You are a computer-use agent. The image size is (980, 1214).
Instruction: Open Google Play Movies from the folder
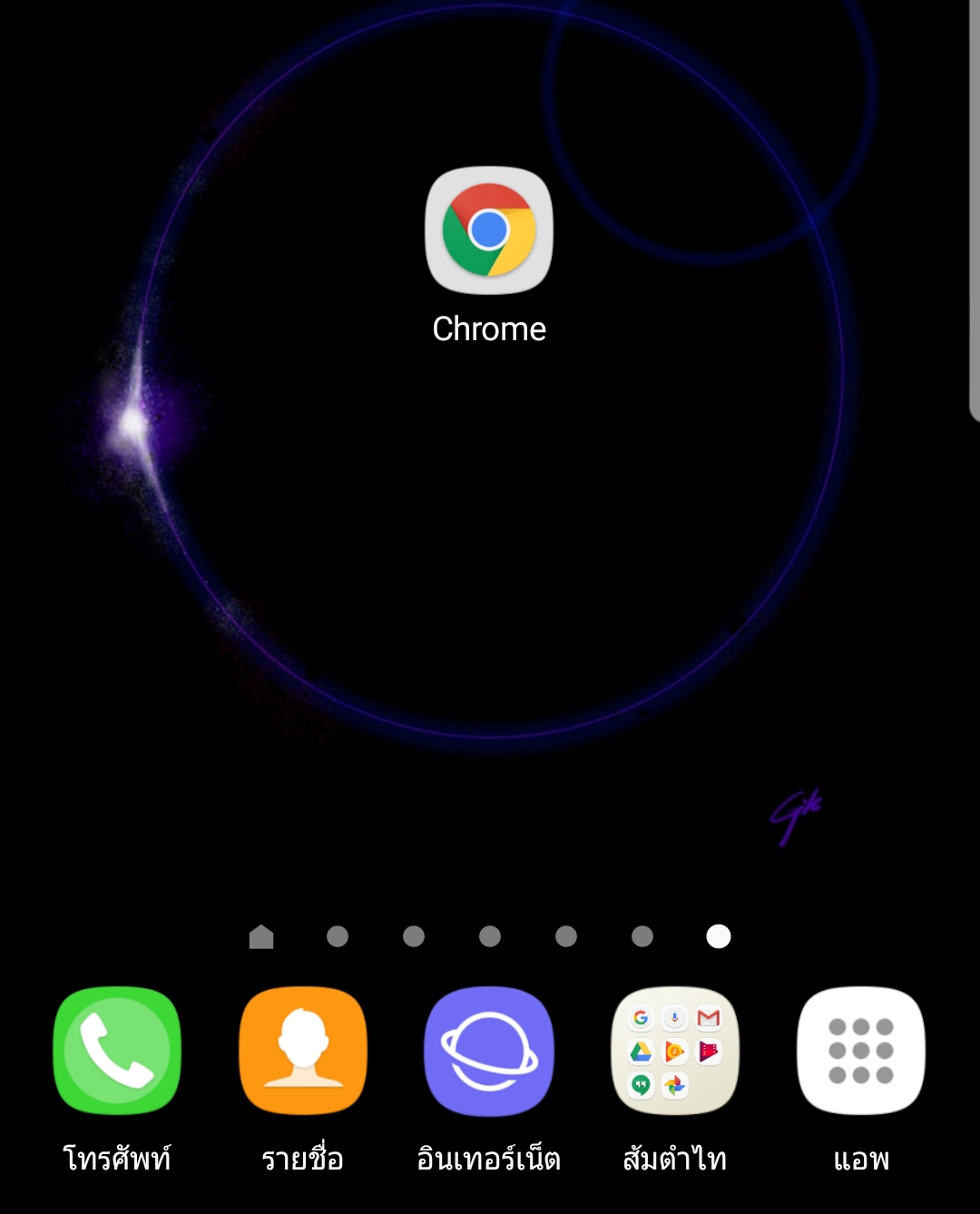pos(709,1052)
